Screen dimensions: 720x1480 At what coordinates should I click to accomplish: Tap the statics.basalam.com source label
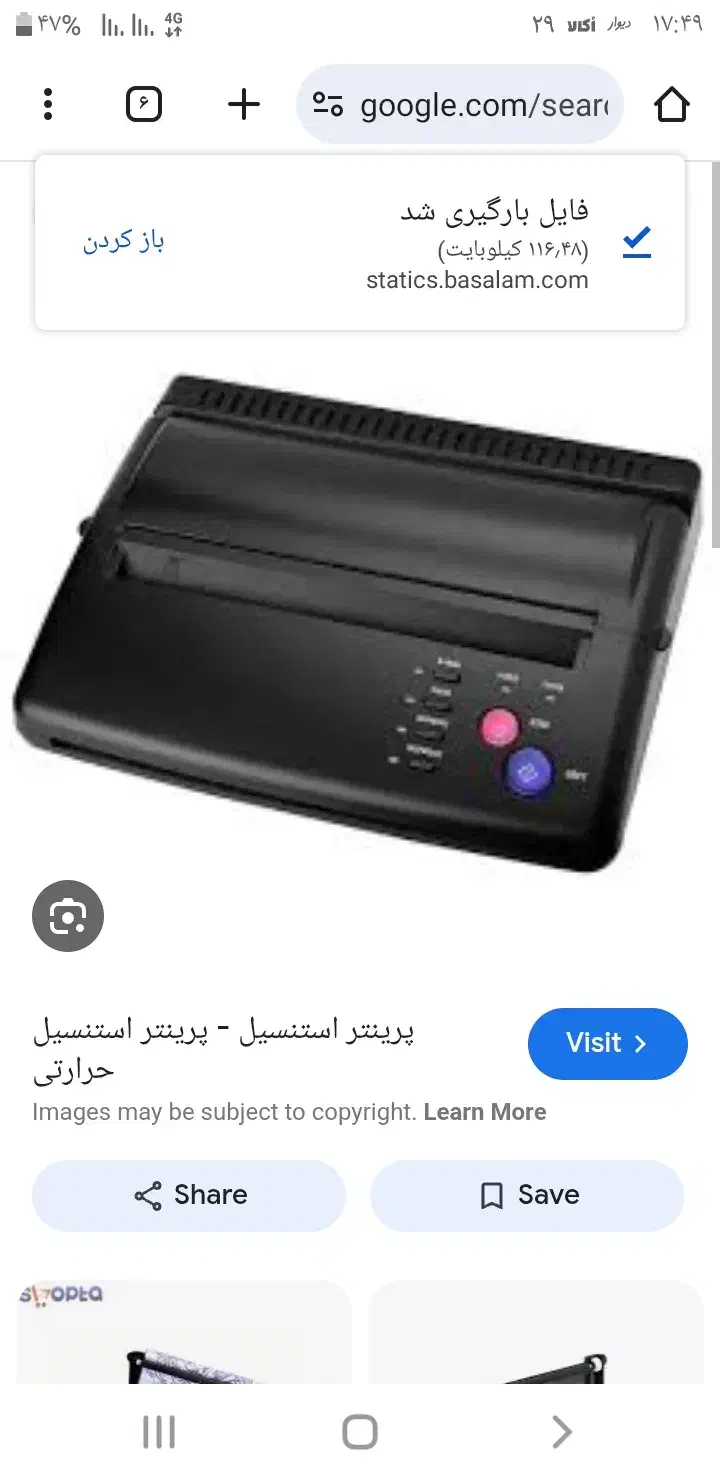[x=478, y=281]
